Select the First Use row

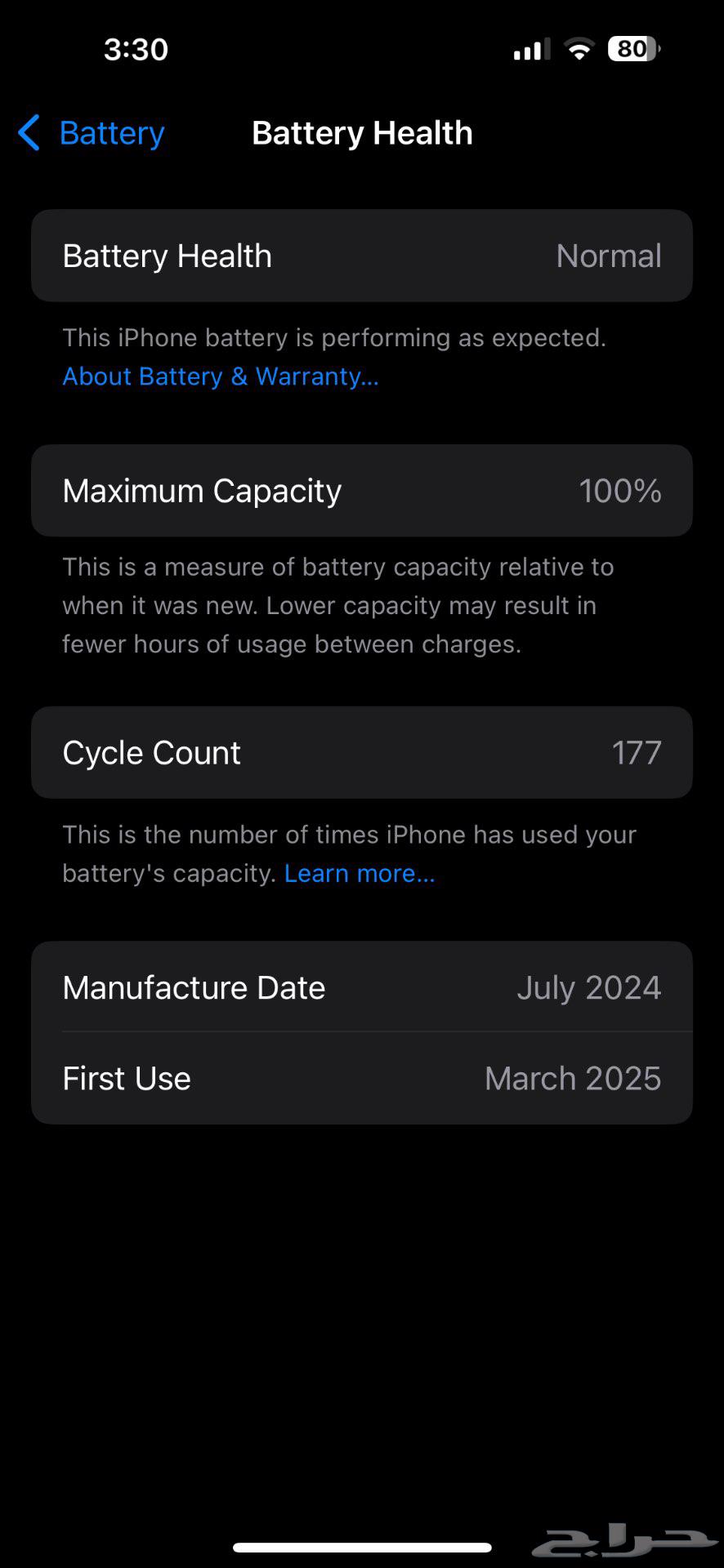point(362,1078)
